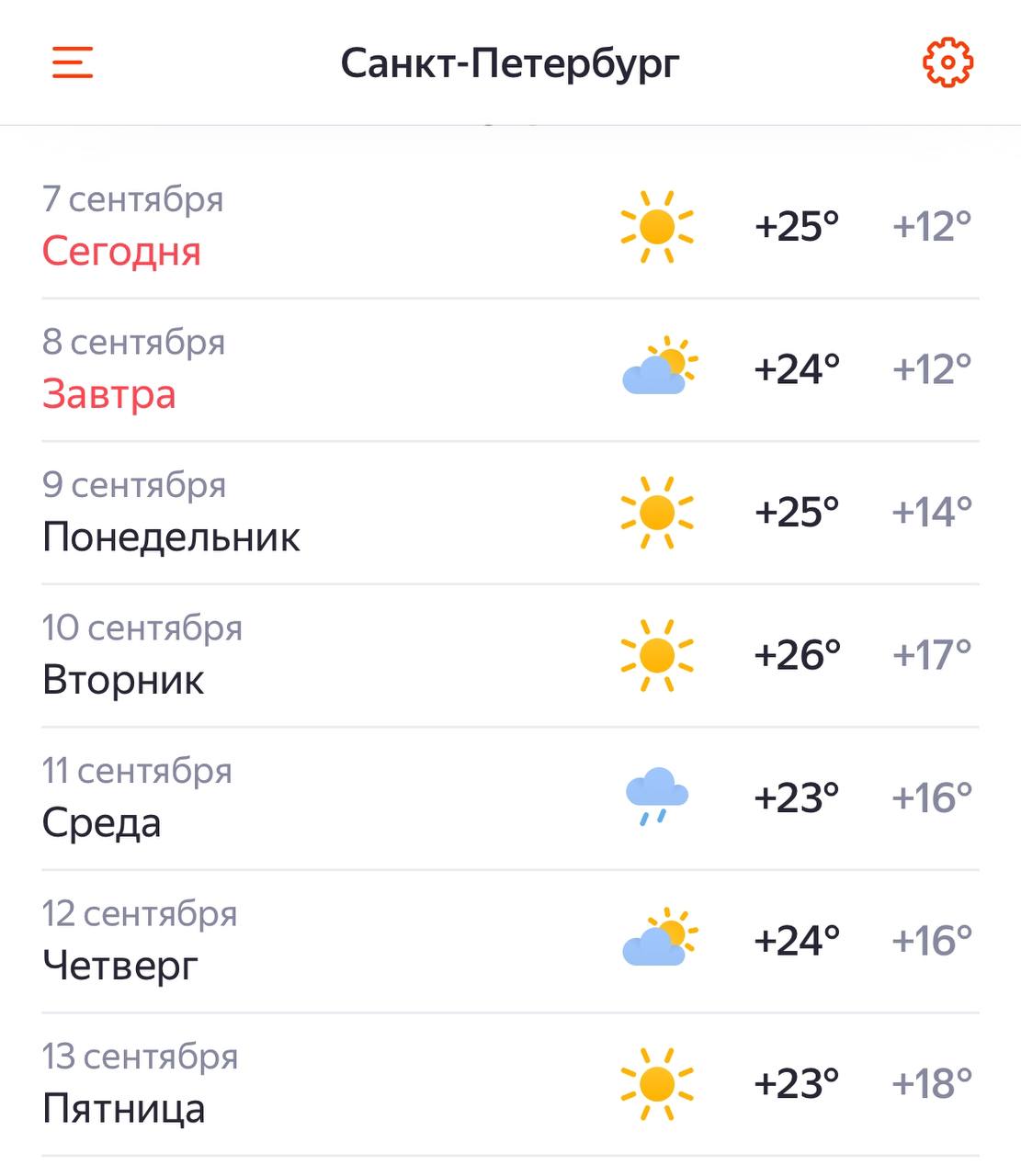Open the Среда 11 сентября forecast

(510, 797)
